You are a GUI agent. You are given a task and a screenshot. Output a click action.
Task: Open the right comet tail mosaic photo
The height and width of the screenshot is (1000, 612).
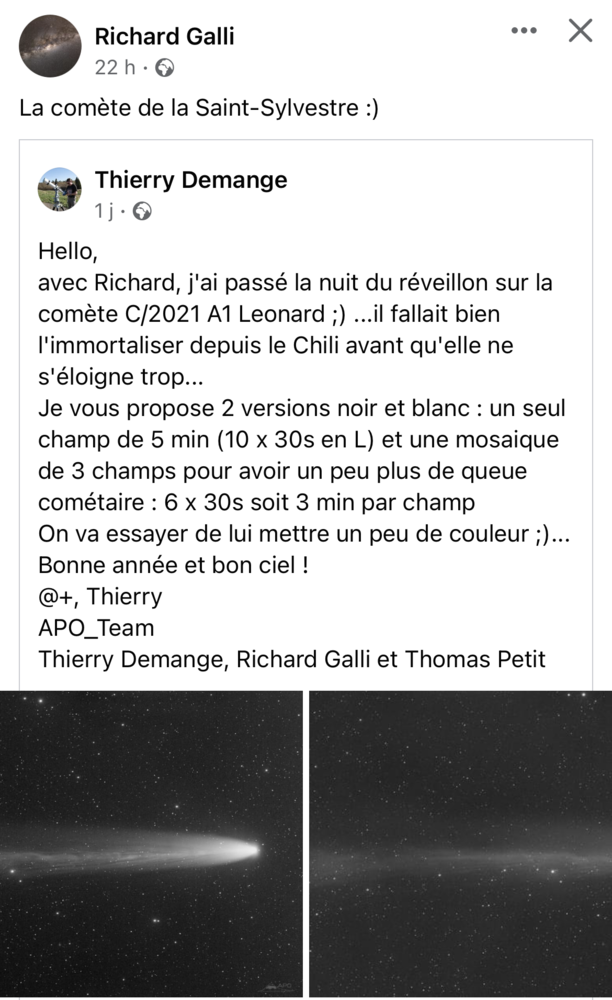461,843
